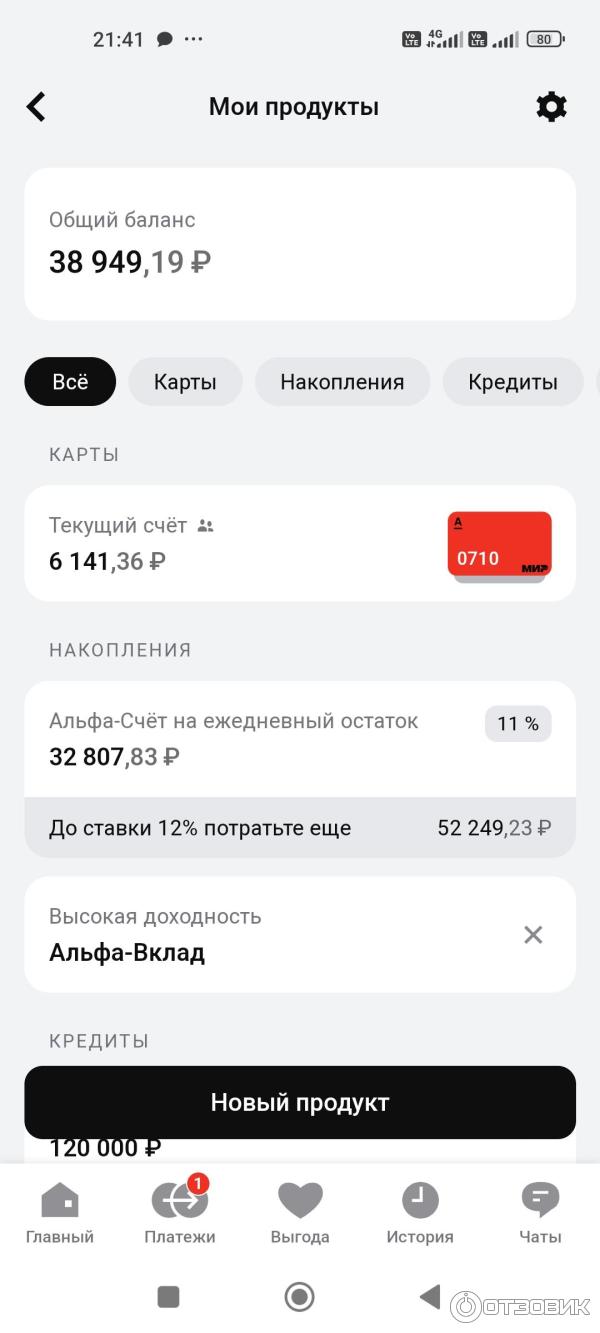Image resolution: width=600 pixels, height=1333 pixels.
Task: Dismiss the Альфа-Вклад offer
Action: point(533,935)
